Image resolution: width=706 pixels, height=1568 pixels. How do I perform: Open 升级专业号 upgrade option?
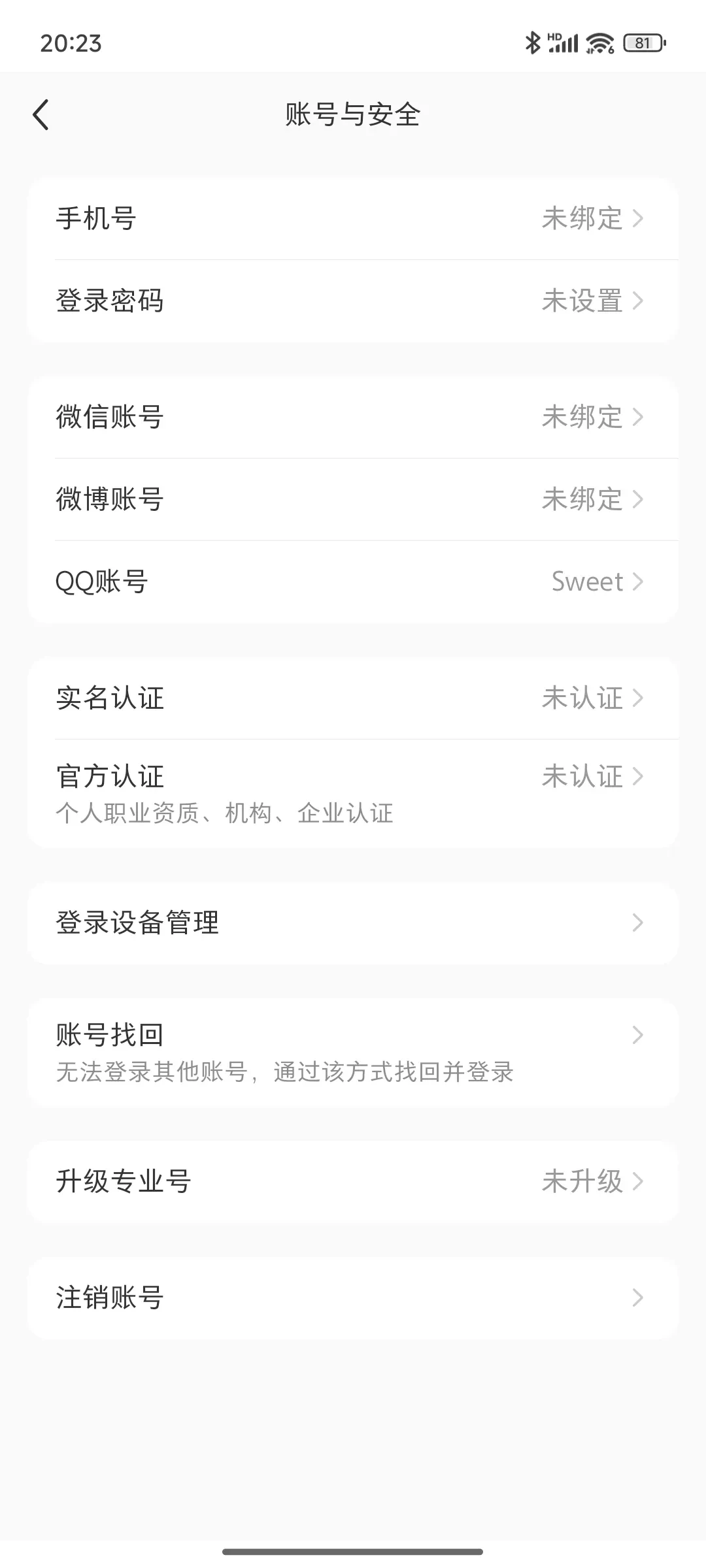tap(353, 1181)
